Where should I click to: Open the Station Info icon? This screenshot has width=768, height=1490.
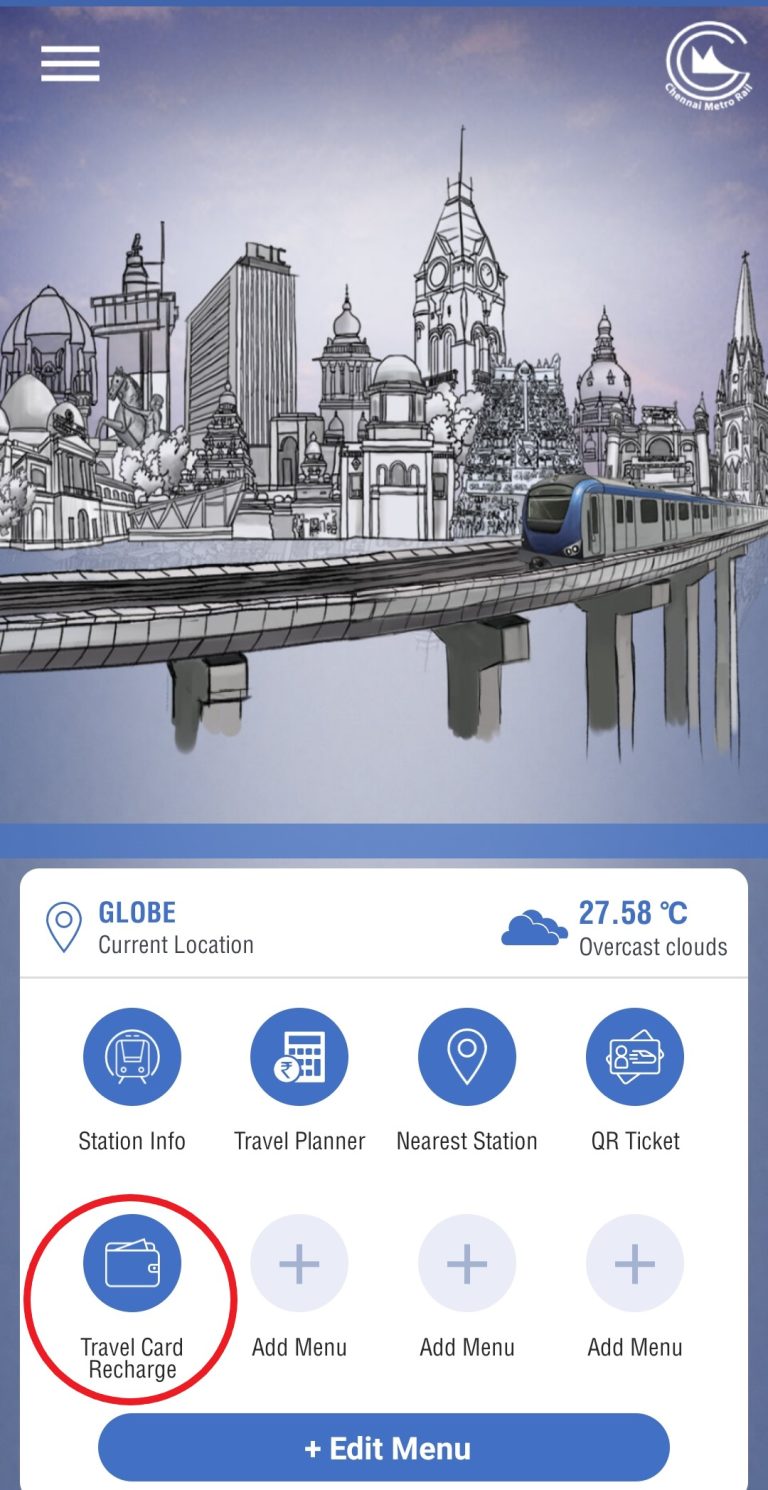click(x=131, y=1056)
